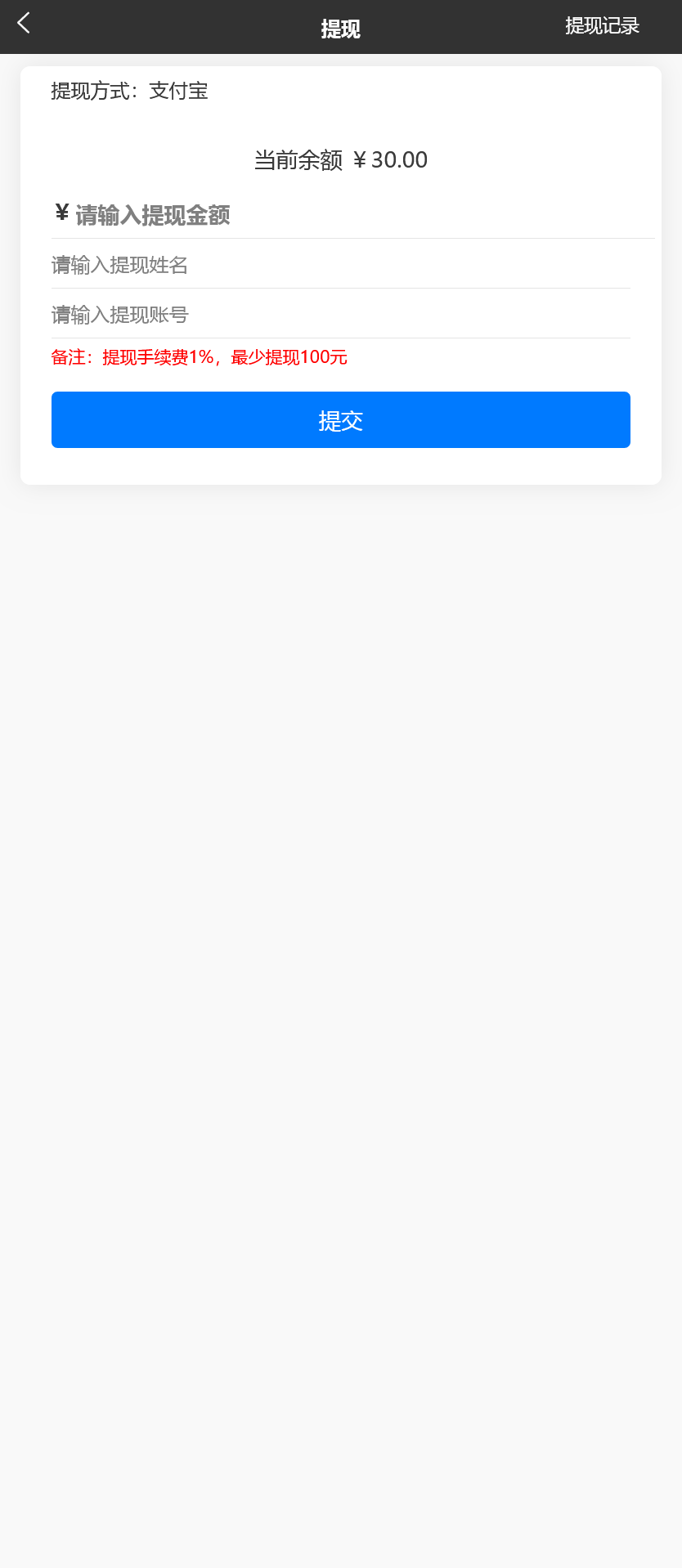
Task: Open the 提现记录 withdrawal history page
Action: tap(602, 25)
